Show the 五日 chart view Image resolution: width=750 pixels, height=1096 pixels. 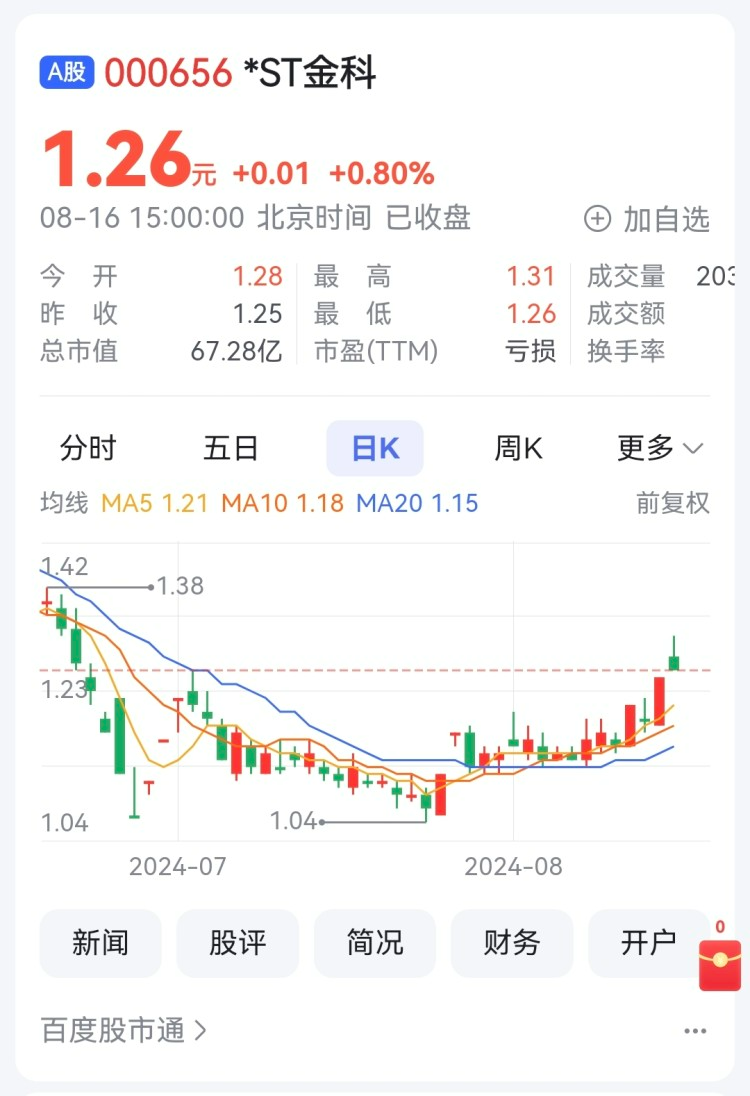tap(231, 449)
